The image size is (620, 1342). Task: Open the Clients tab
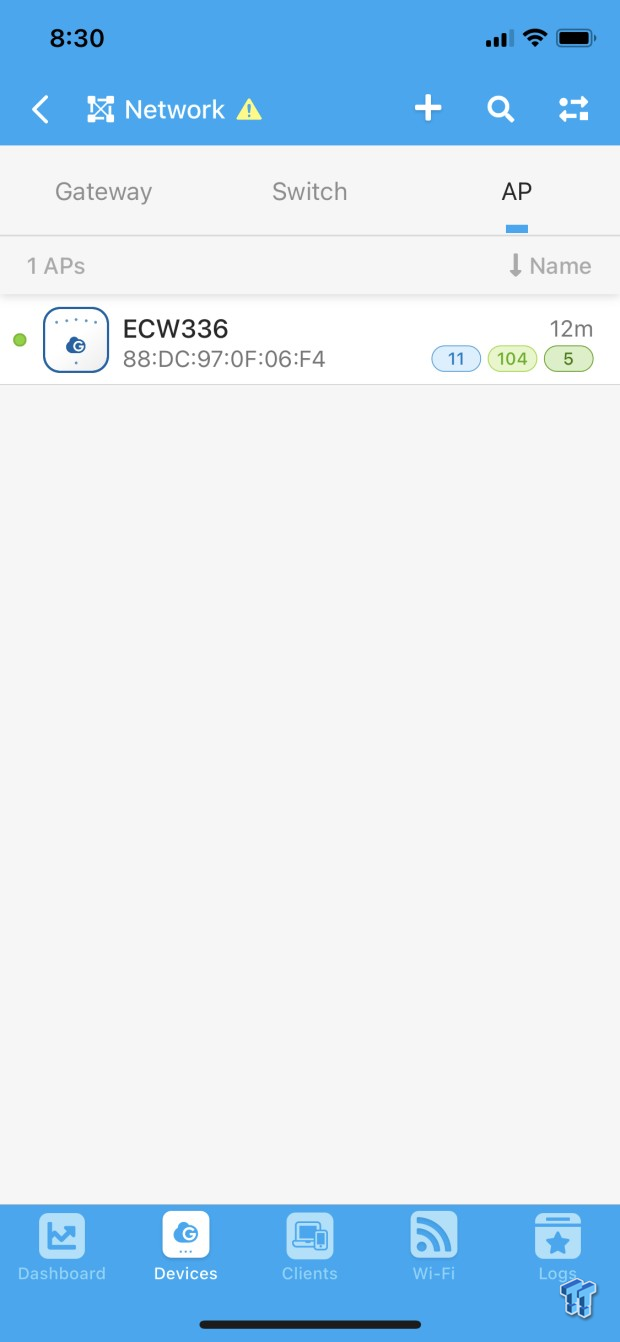[309, 1247]
